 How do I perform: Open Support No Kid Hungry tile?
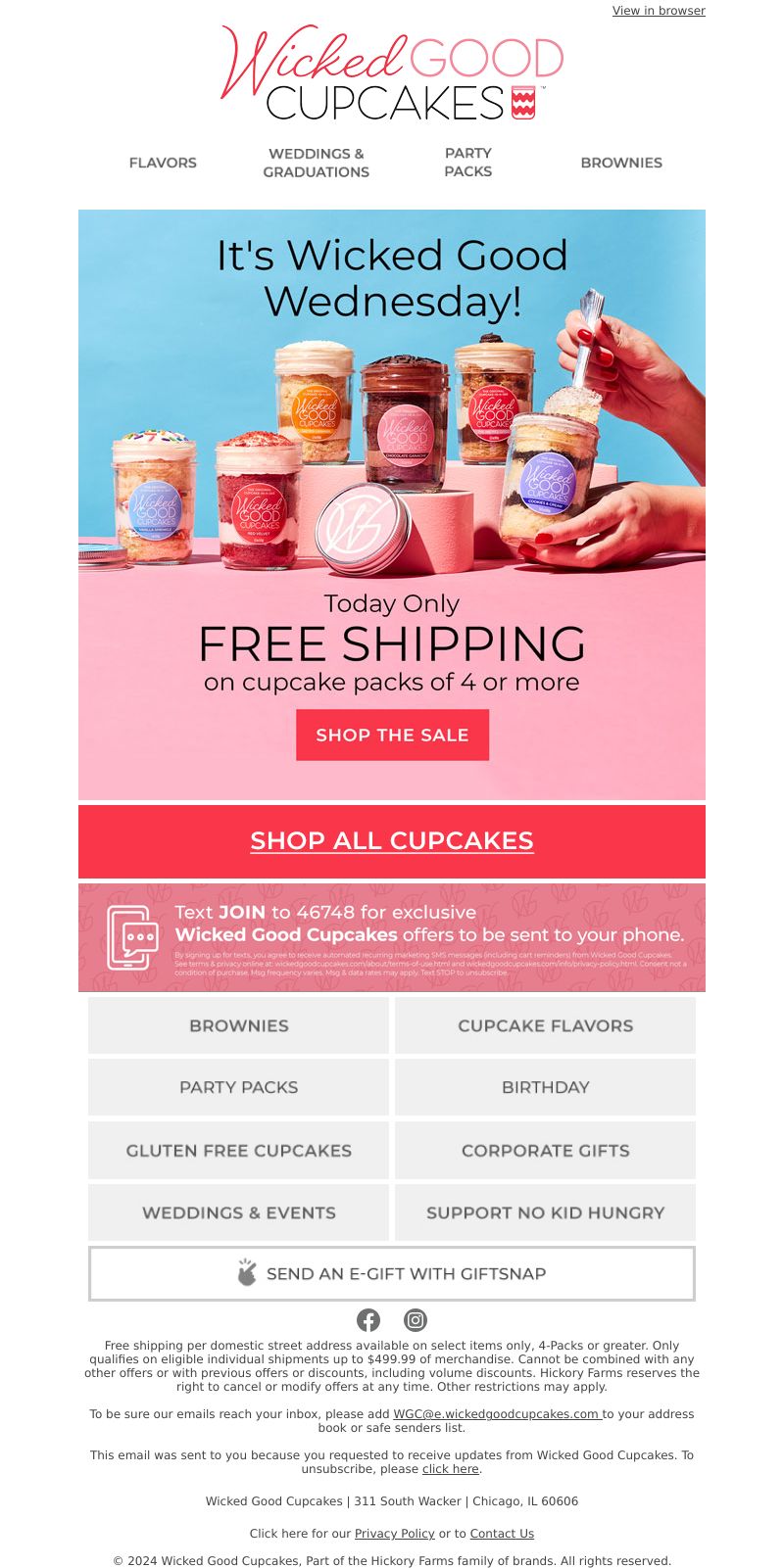[x=545, y=1212]
